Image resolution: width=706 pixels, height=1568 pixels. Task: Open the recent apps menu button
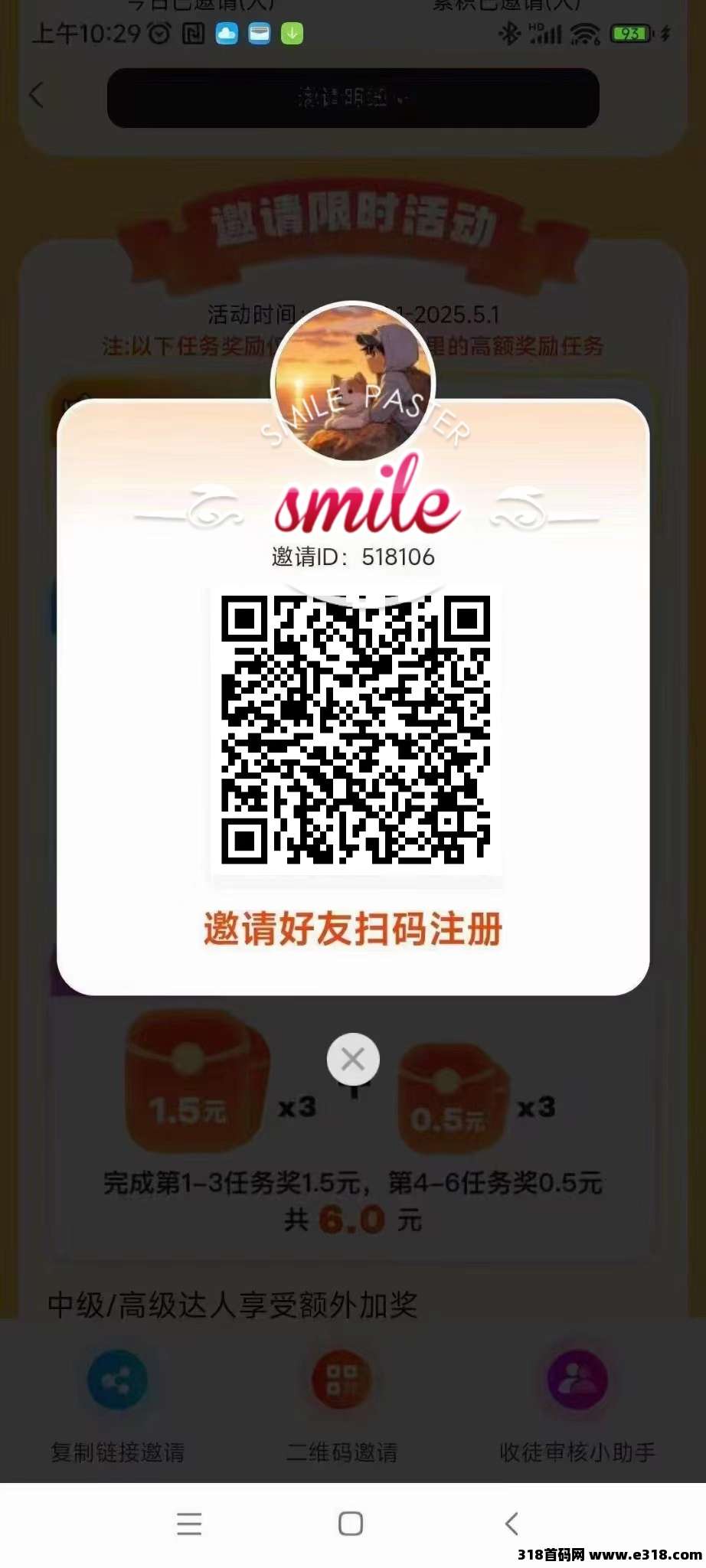[x=189, y=1524]
